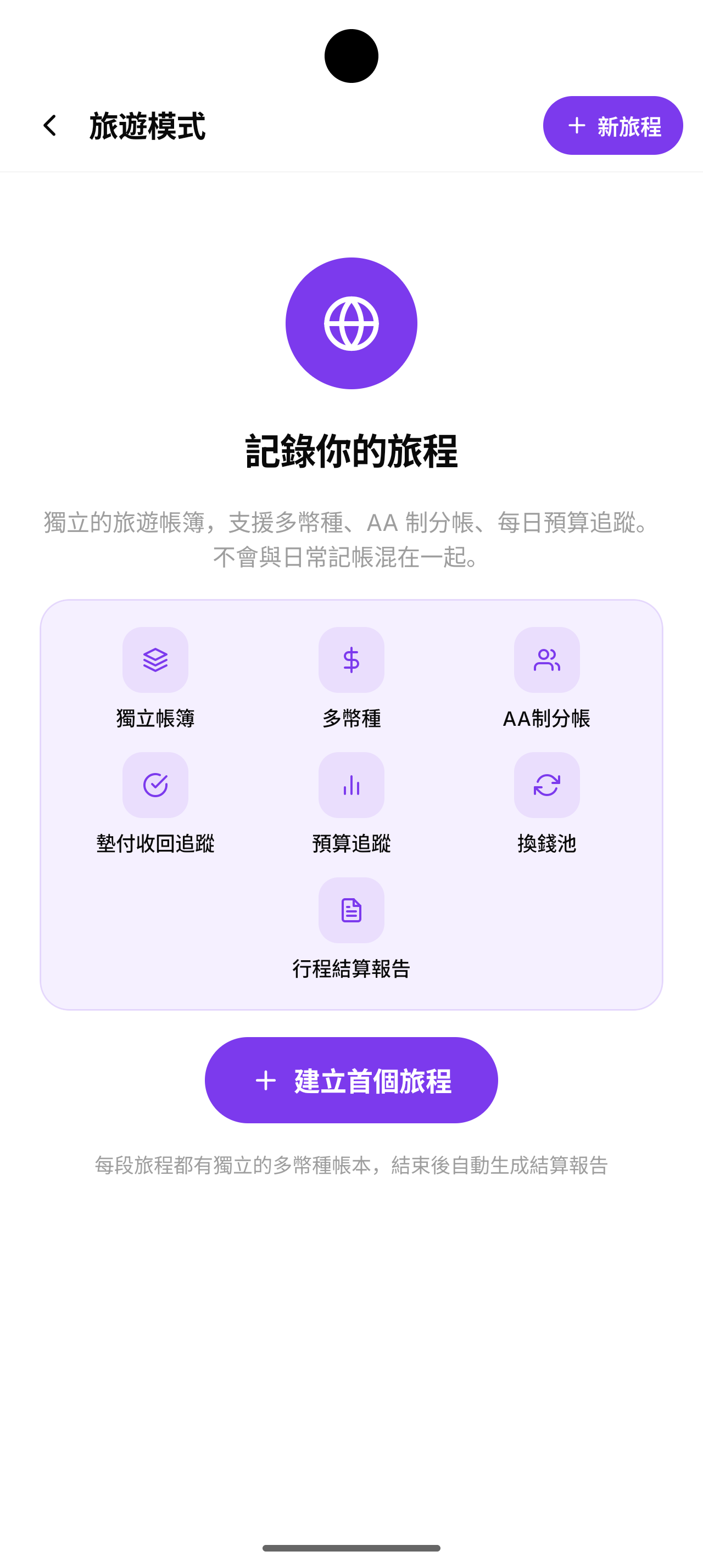Image resolution: width=703 pixels, height=1568 pixels.
Task: Open the 行程結算報告 document icon
Action: coord(351,911)
